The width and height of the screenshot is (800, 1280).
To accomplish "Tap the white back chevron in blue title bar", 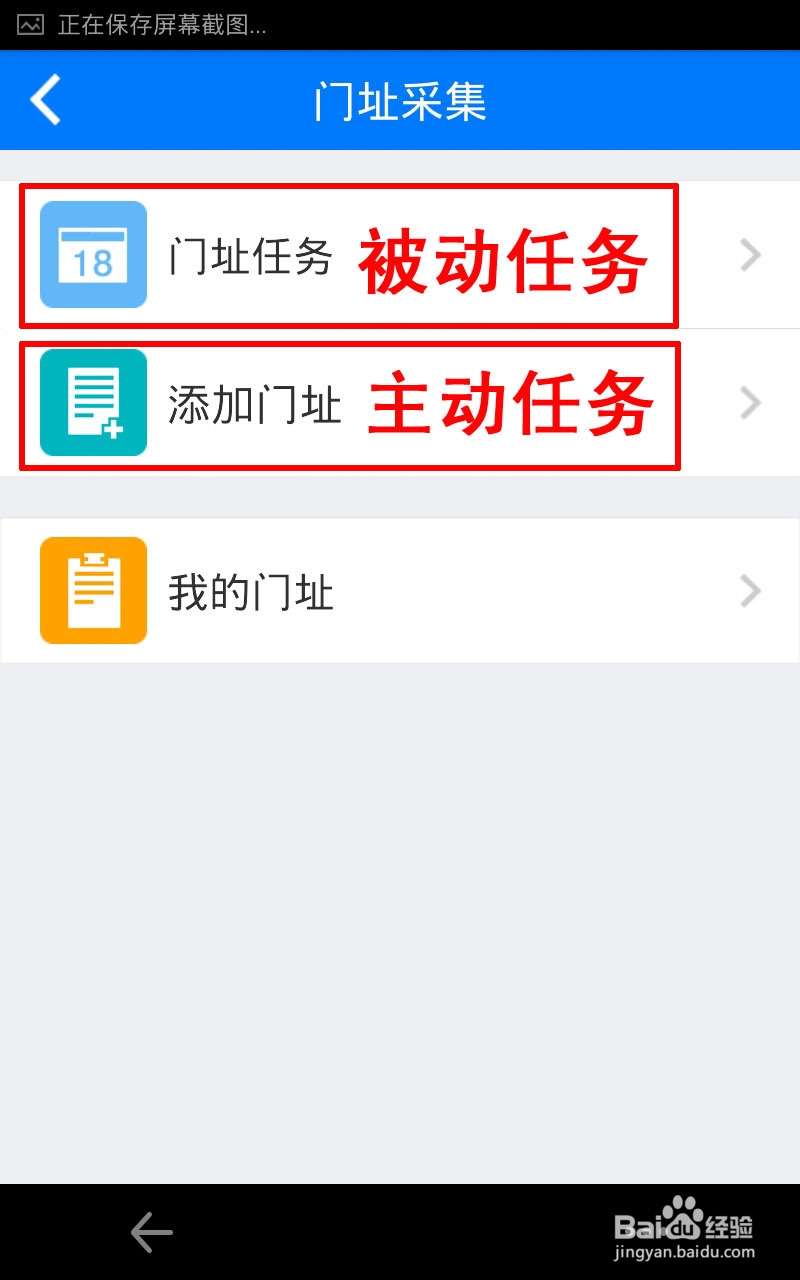I will point(45,100).
